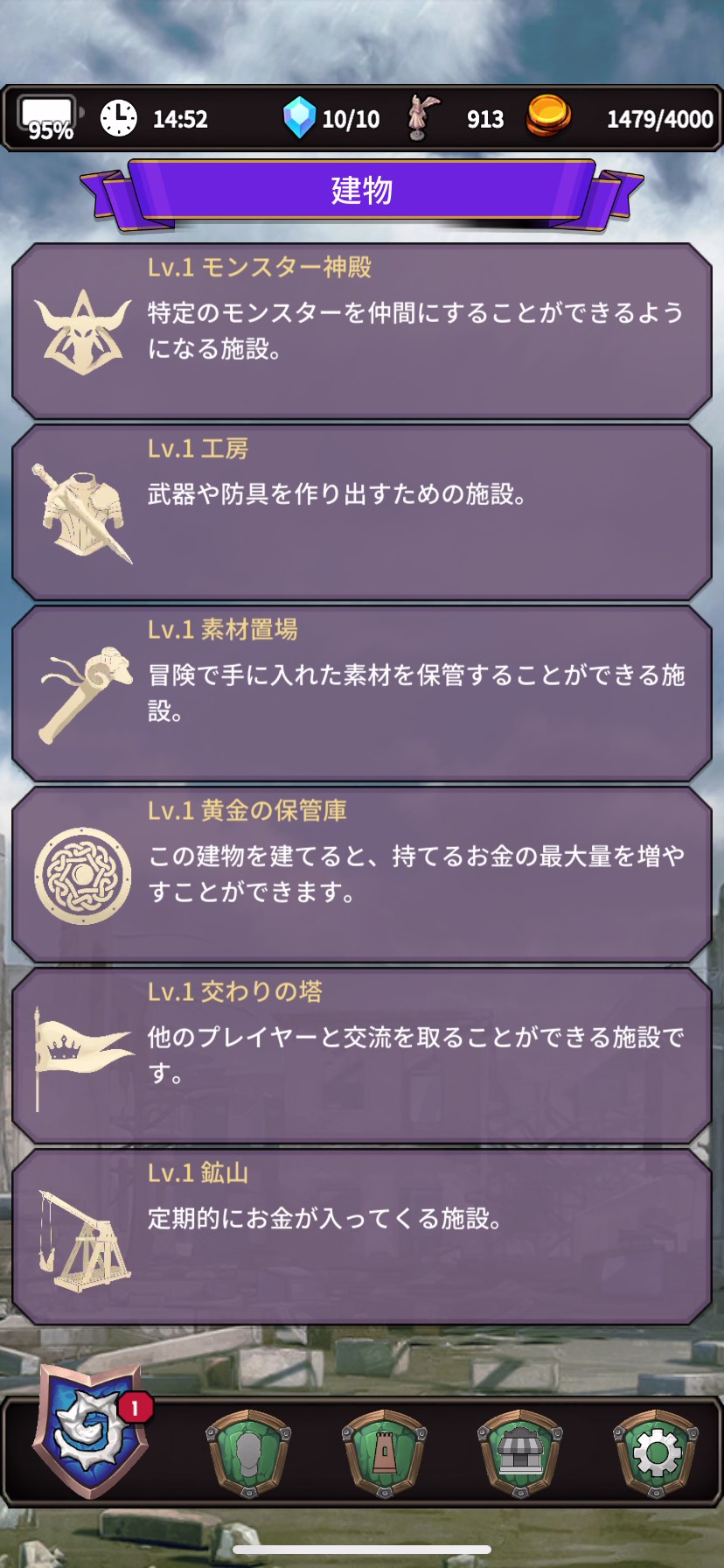Open the Lv.1 交わりの塔 tower

point(362,1055)
